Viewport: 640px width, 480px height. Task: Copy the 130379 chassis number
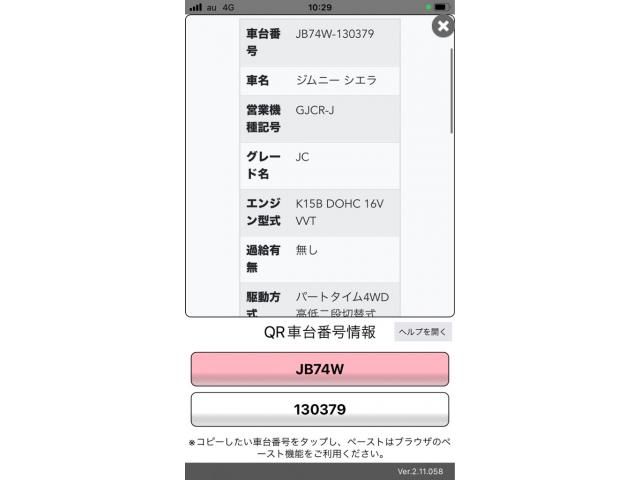pyautogui.click(x=320, y=409)
